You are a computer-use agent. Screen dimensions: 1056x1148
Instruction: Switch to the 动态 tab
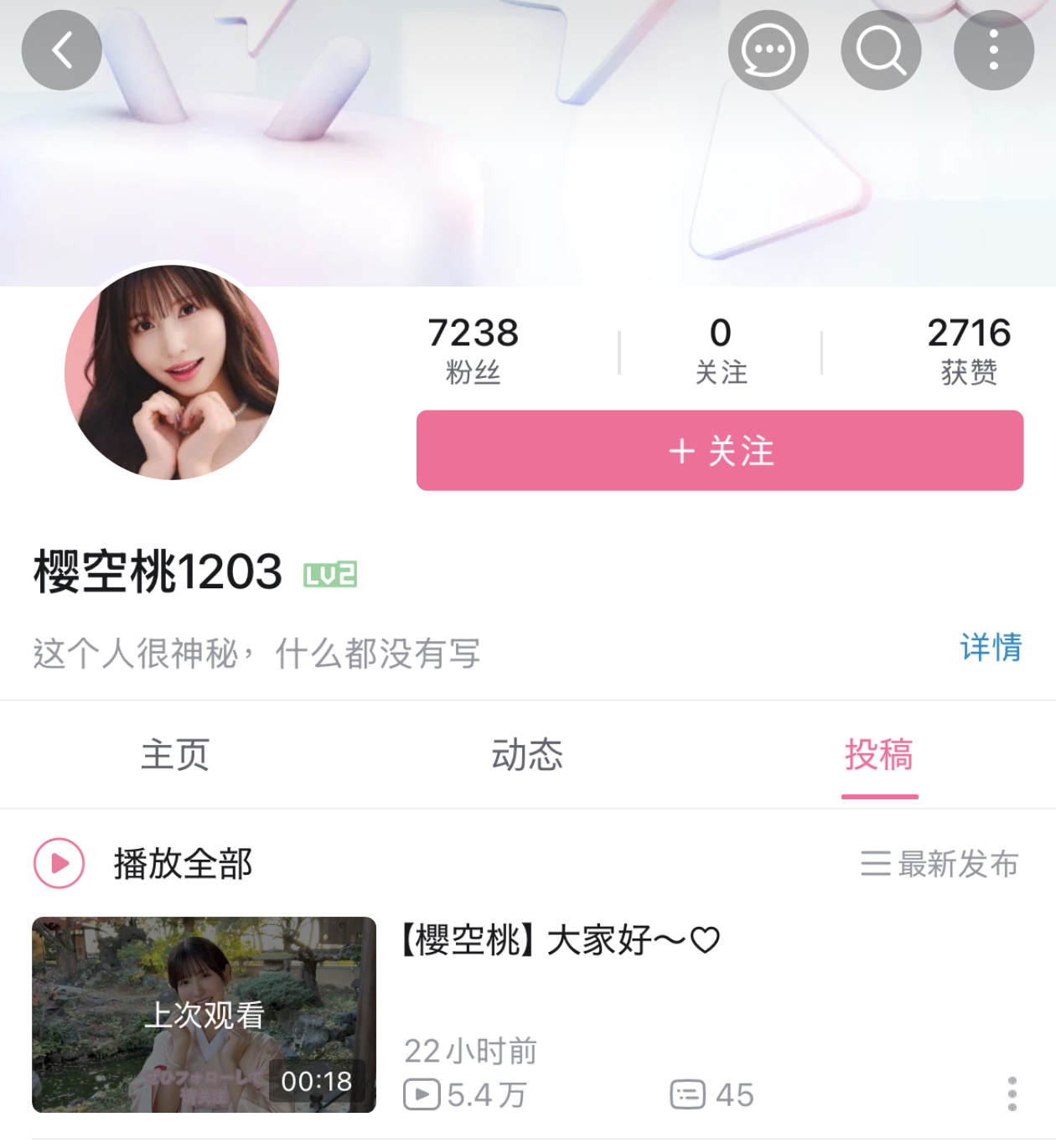point(528,755)
